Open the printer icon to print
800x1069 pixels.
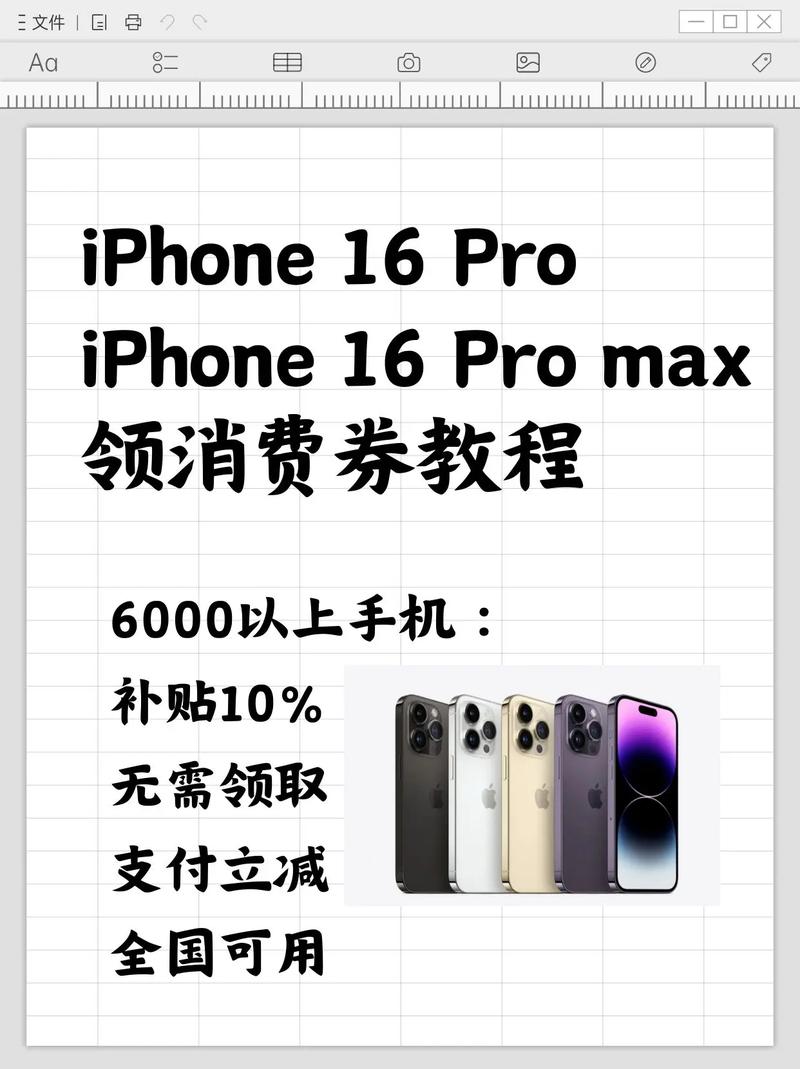131,20
